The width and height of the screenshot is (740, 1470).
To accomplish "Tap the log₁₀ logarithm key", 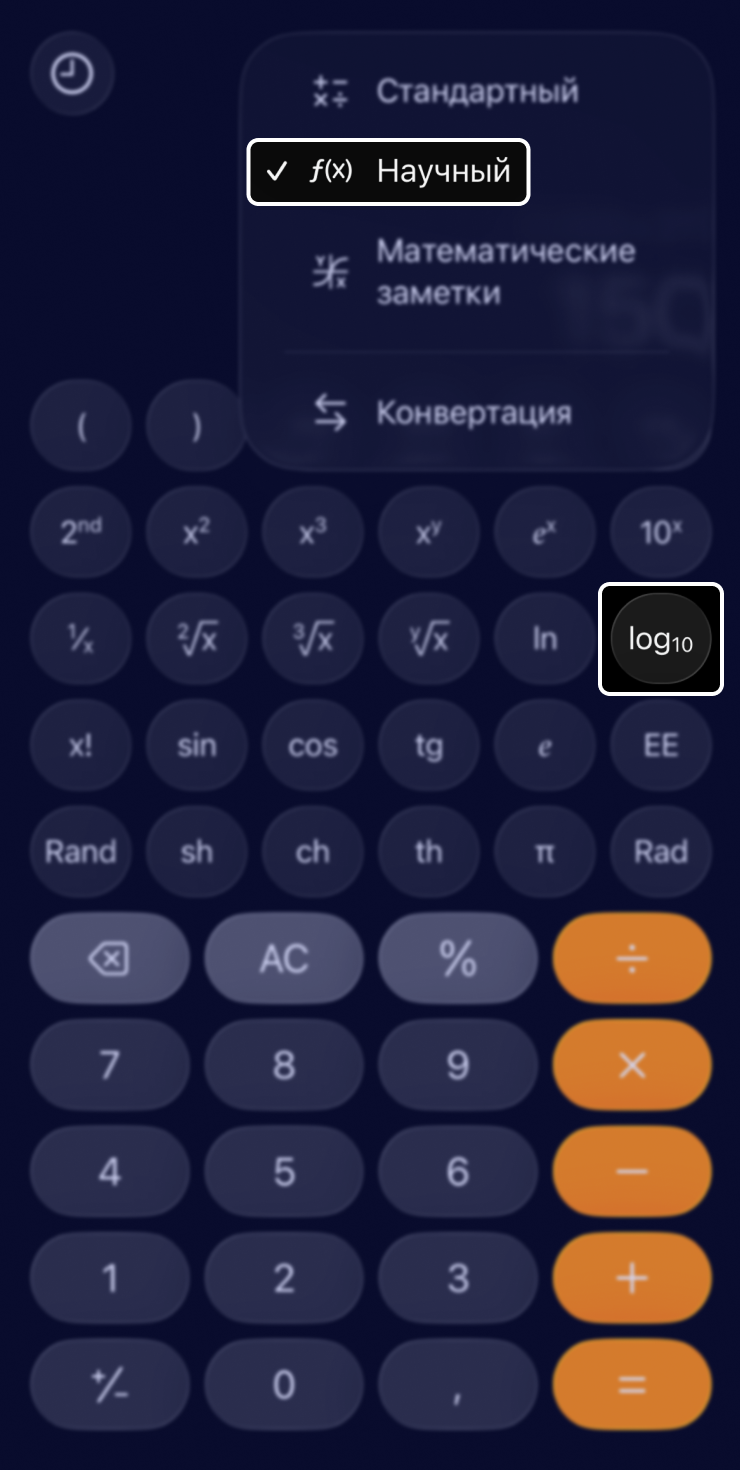I will point(661,639).
